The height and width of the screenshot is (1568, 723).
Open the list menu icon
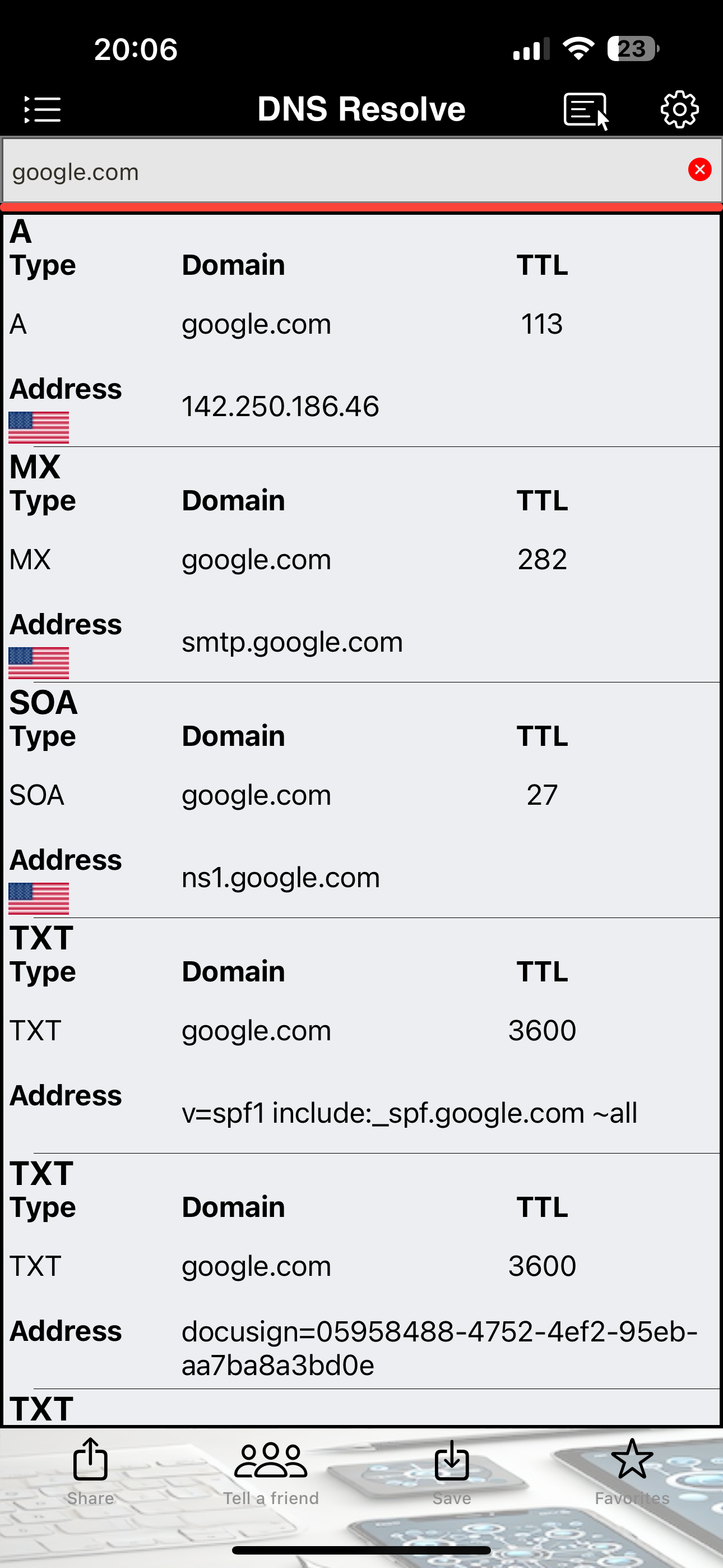(43, 109)
